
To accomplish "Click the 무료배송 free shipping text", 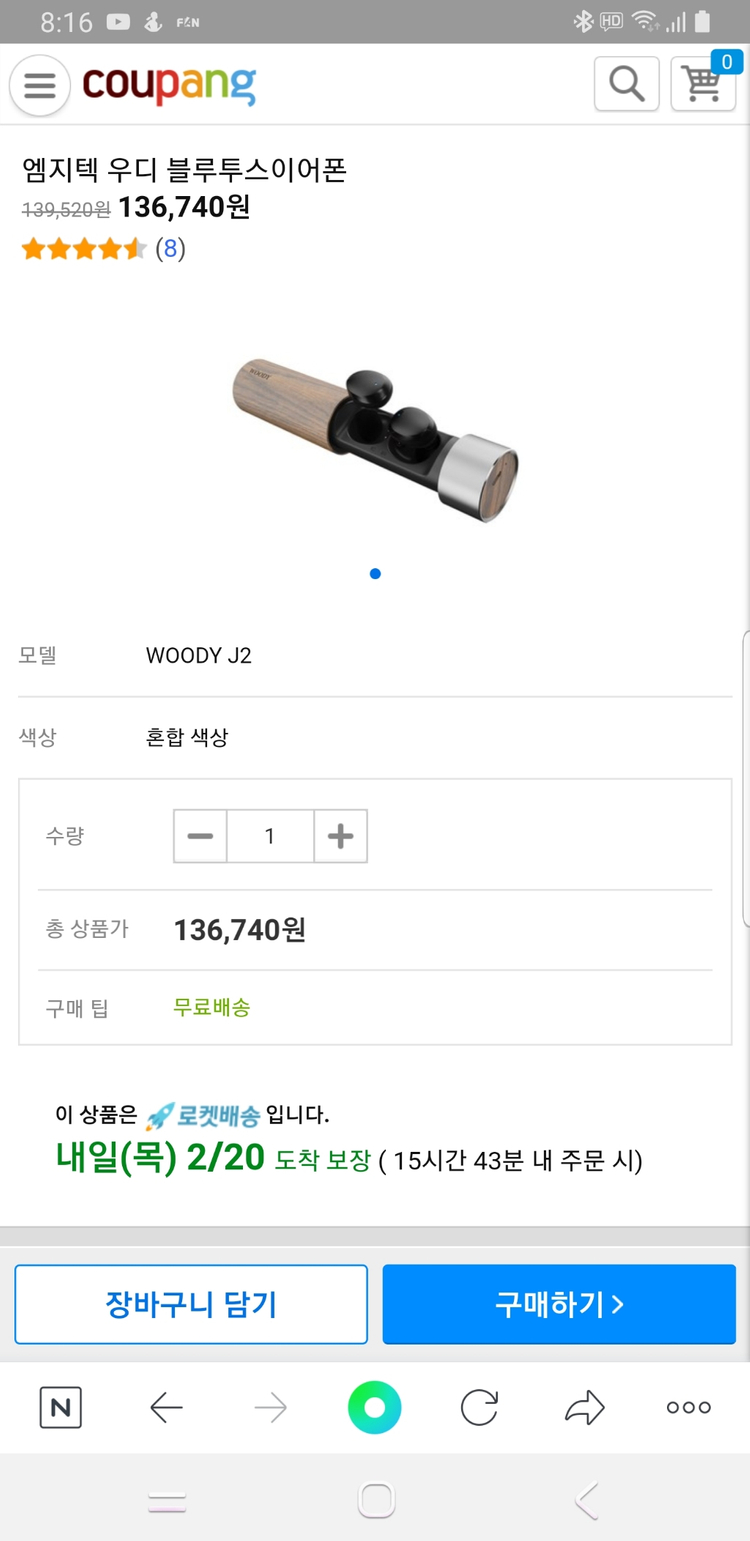I will (x=211, y=1009).
